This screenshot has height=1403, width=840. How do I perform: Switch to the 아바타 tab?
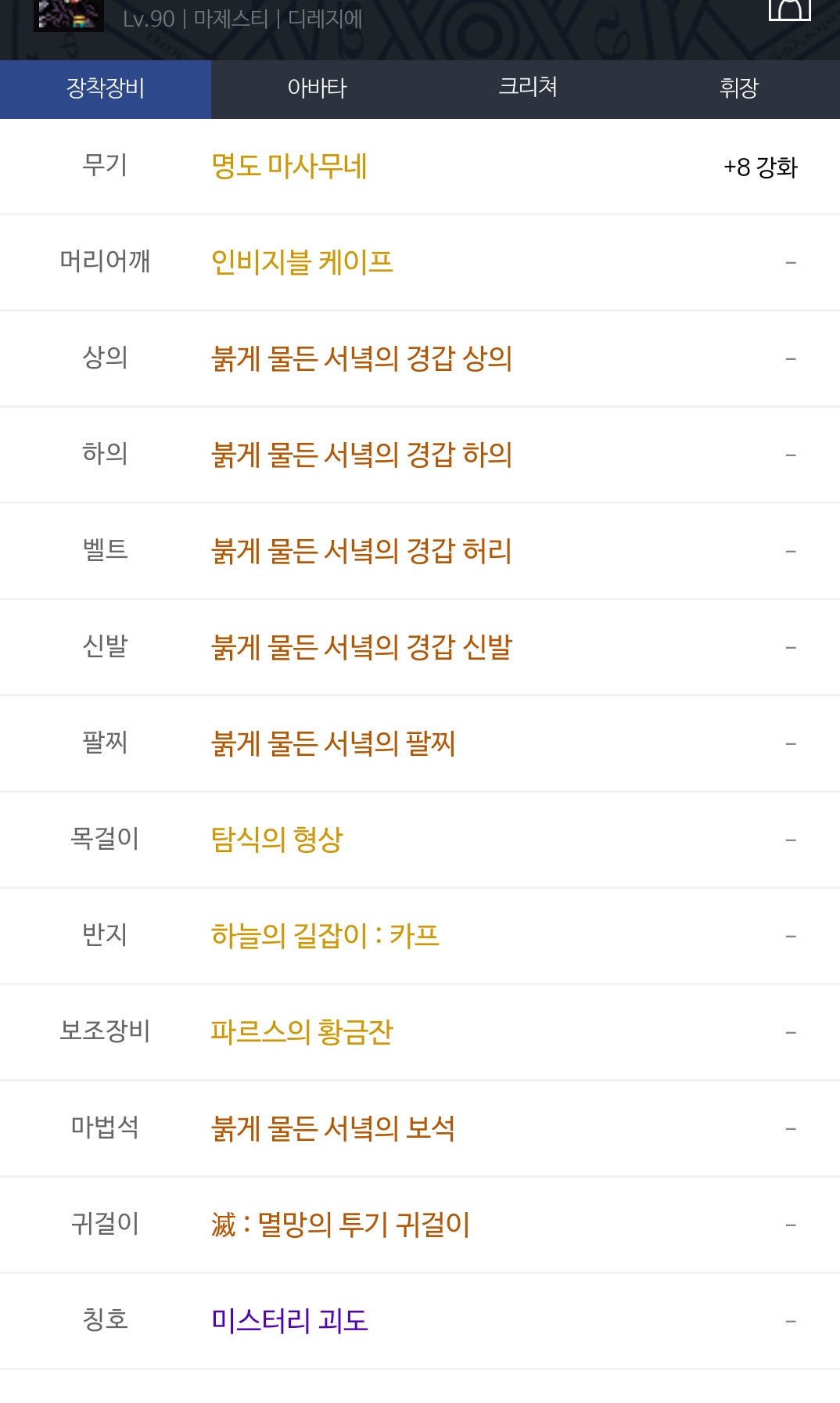[x=317, y=88]
